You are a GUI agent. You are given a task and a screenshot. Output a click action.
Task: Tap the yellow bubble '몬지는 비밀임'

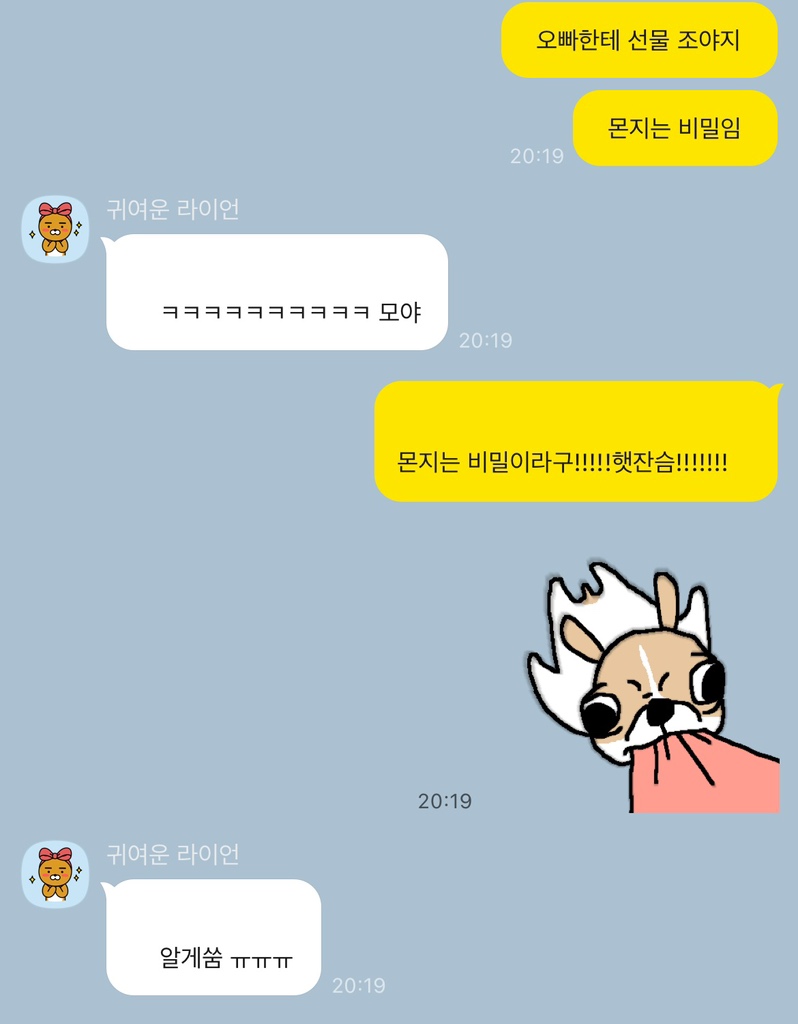click(674, 128)
